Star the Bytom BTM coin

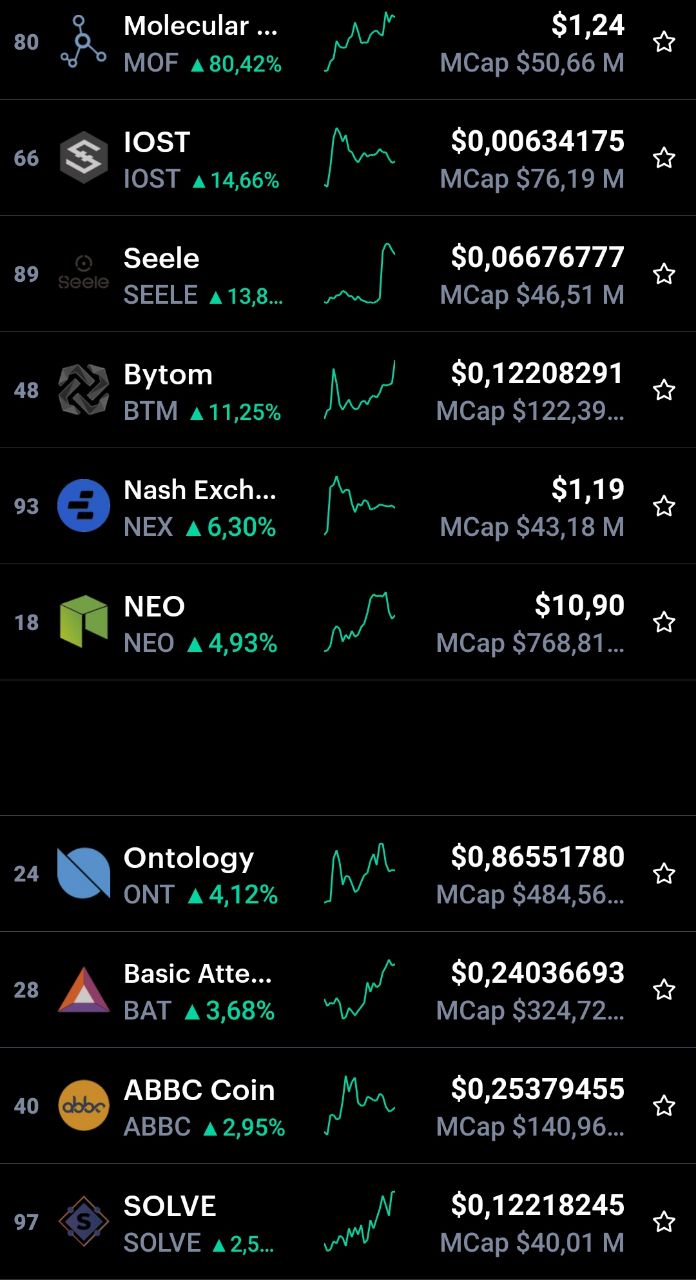[664, 390]
